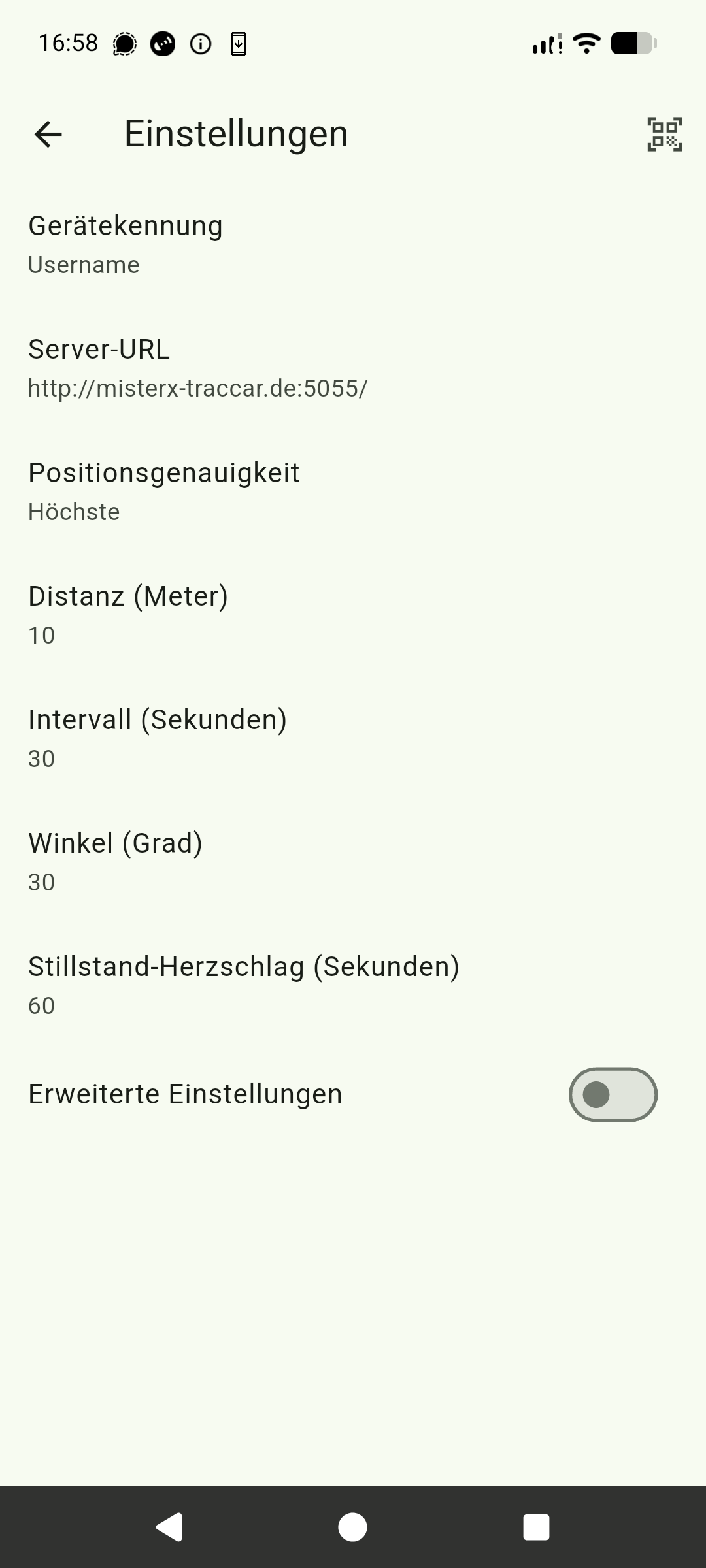
Task: Click the info notification icon
Action: coord(200,42)
